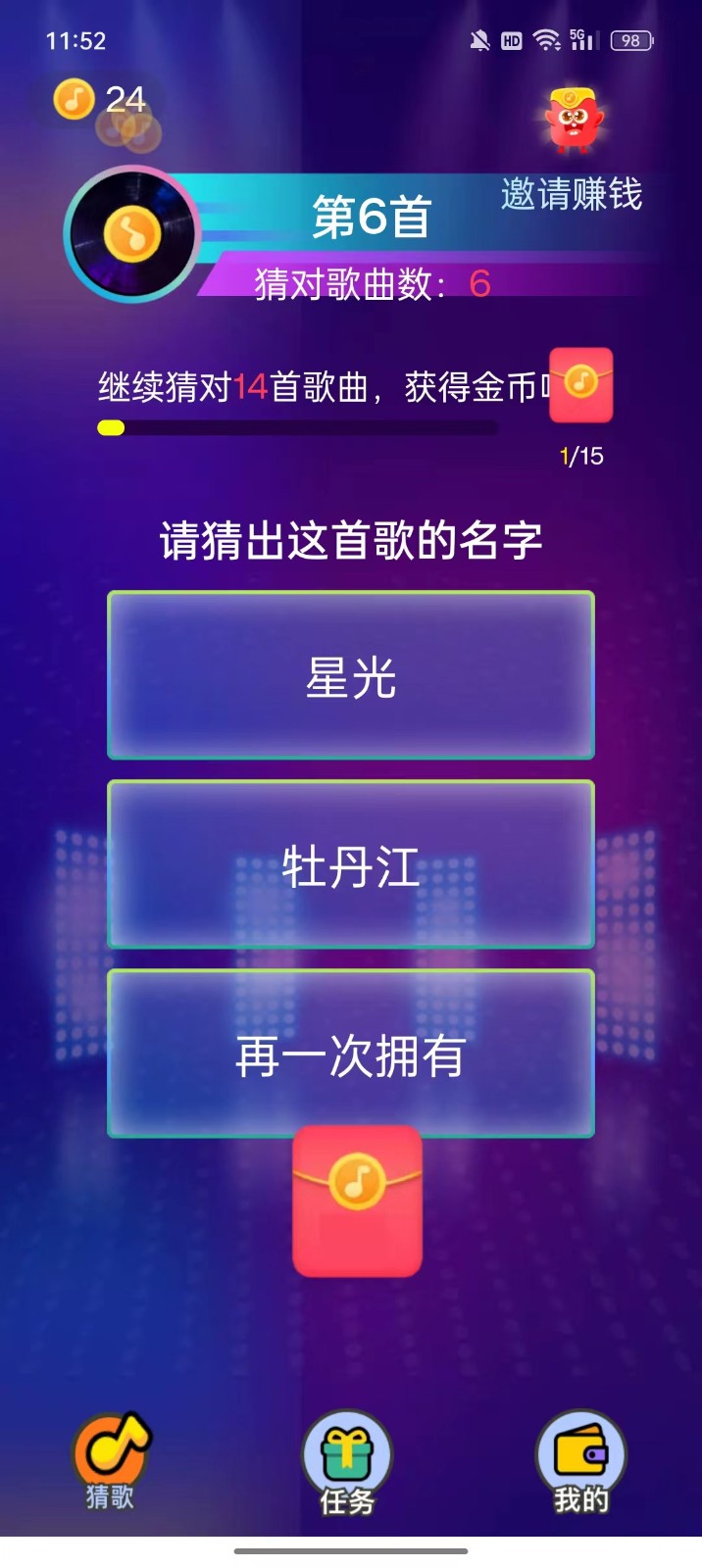
Task: Choose the answer 星光
Action: click(351, 675)
